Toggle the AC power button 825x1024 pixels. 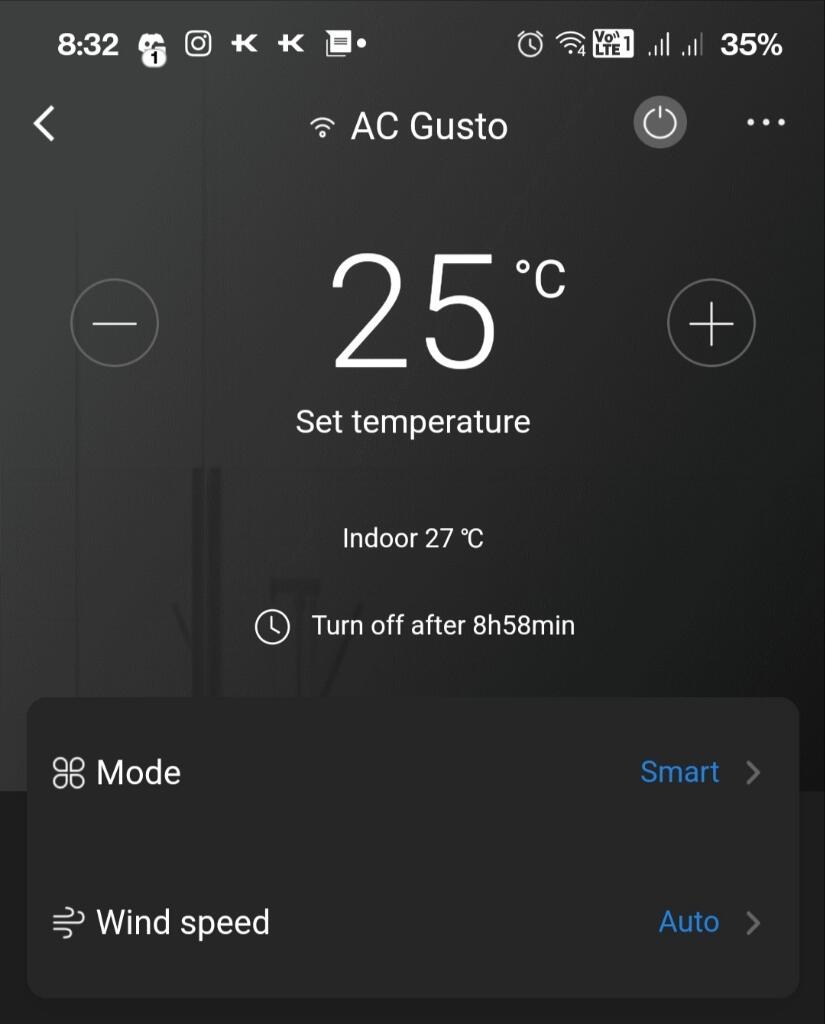(x=660, y=124)
